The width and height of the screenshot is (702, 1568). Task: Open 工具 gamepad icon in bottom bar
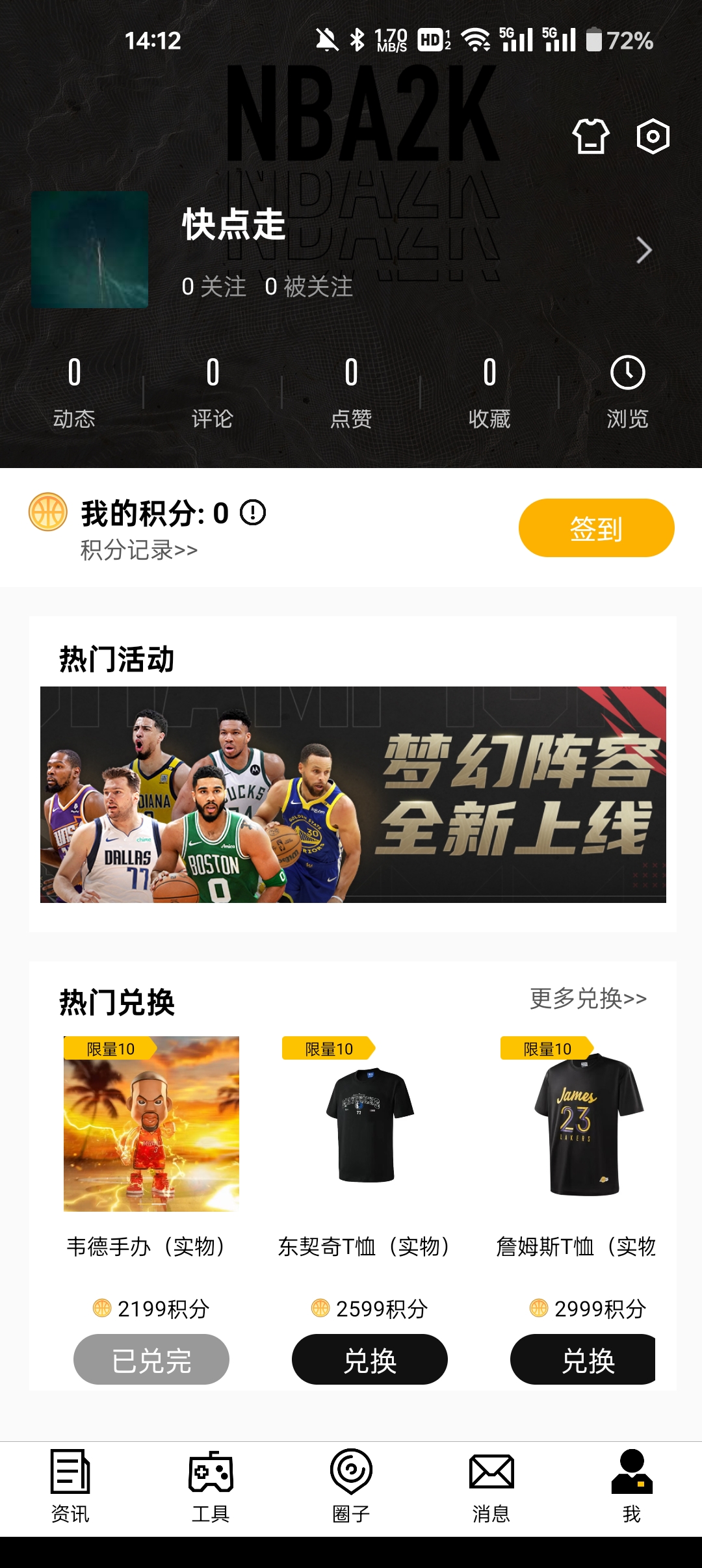tap(210, 1489)
